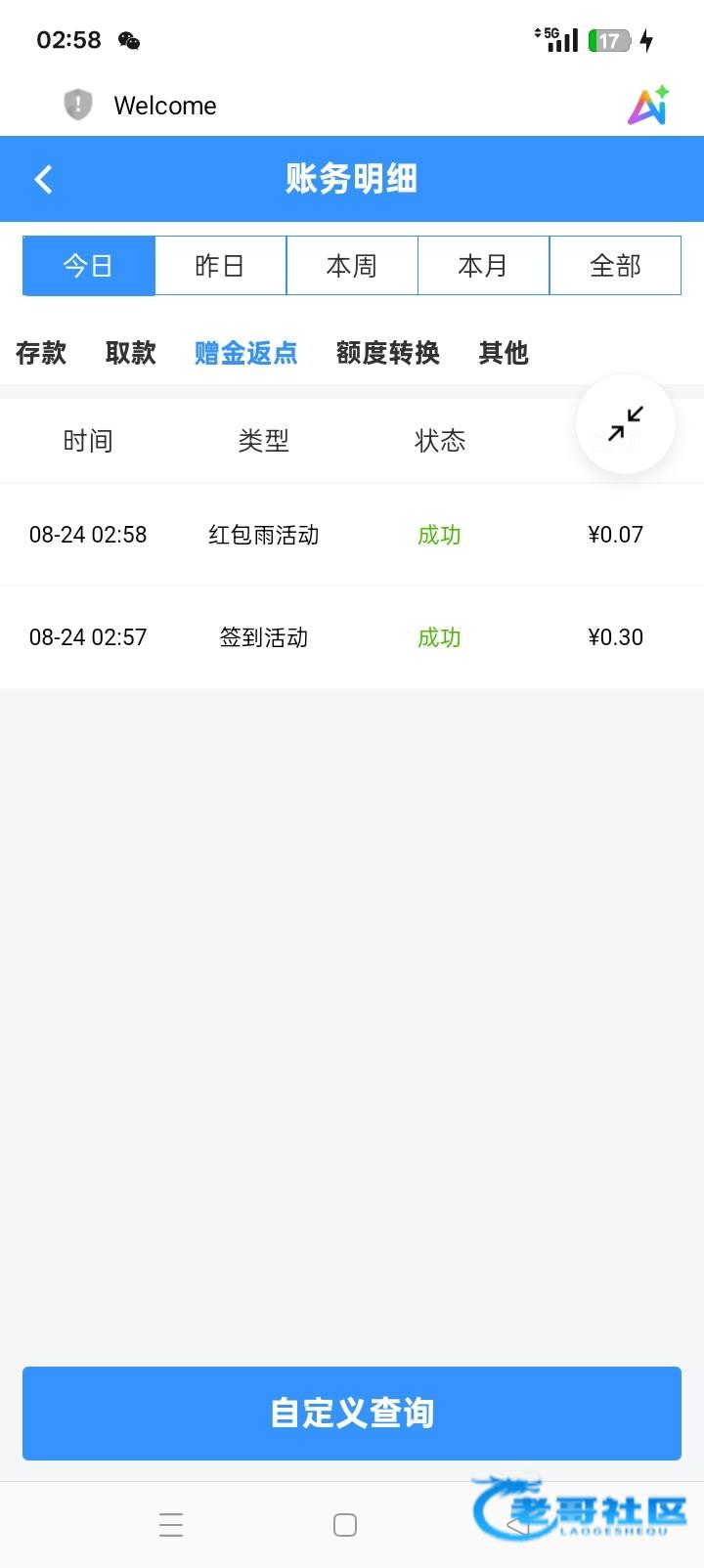The image size is (704, 1568).
Task: Show records for 本月
Action: pos(483,266)
